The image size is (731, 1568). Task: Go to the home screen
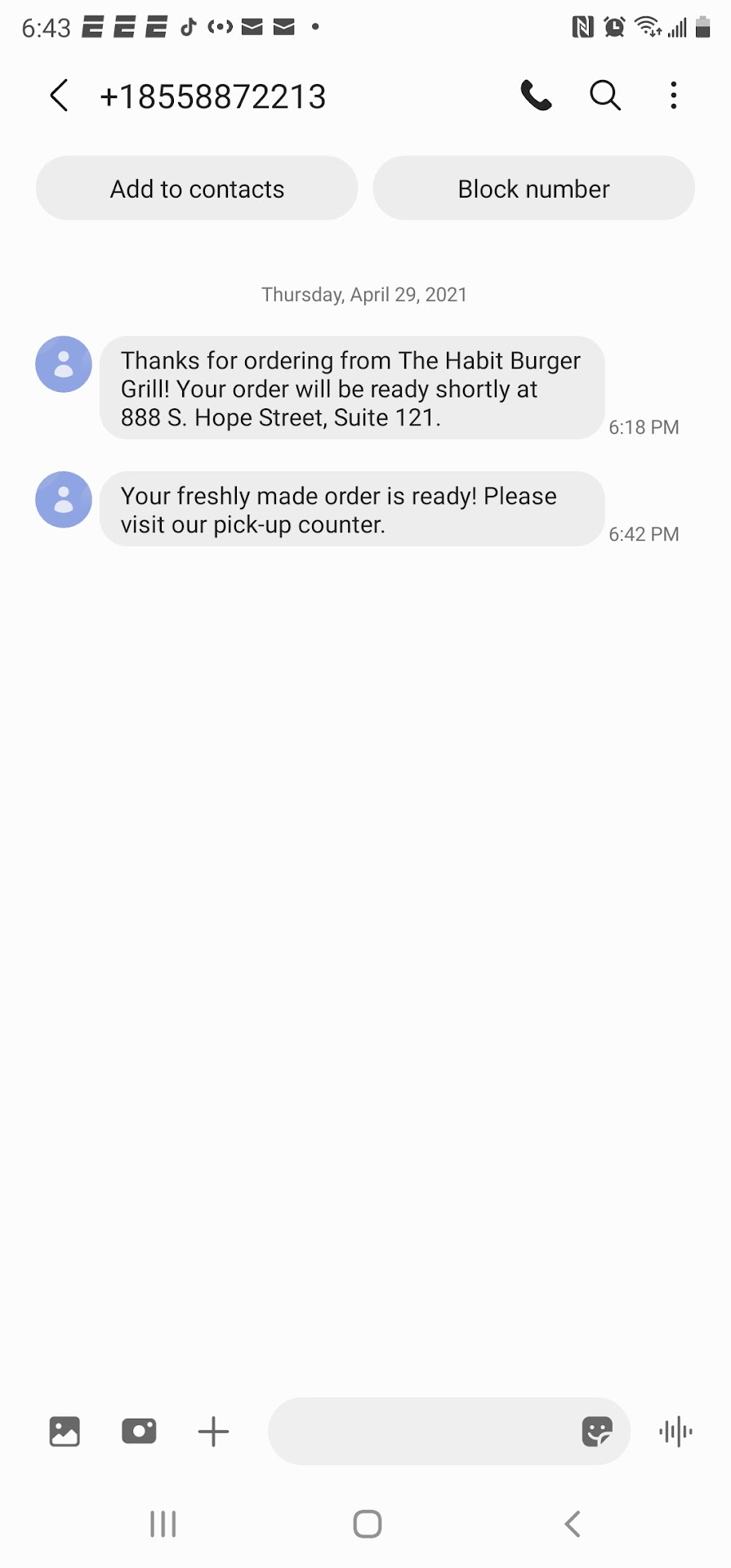click(x=367, y=1524)
